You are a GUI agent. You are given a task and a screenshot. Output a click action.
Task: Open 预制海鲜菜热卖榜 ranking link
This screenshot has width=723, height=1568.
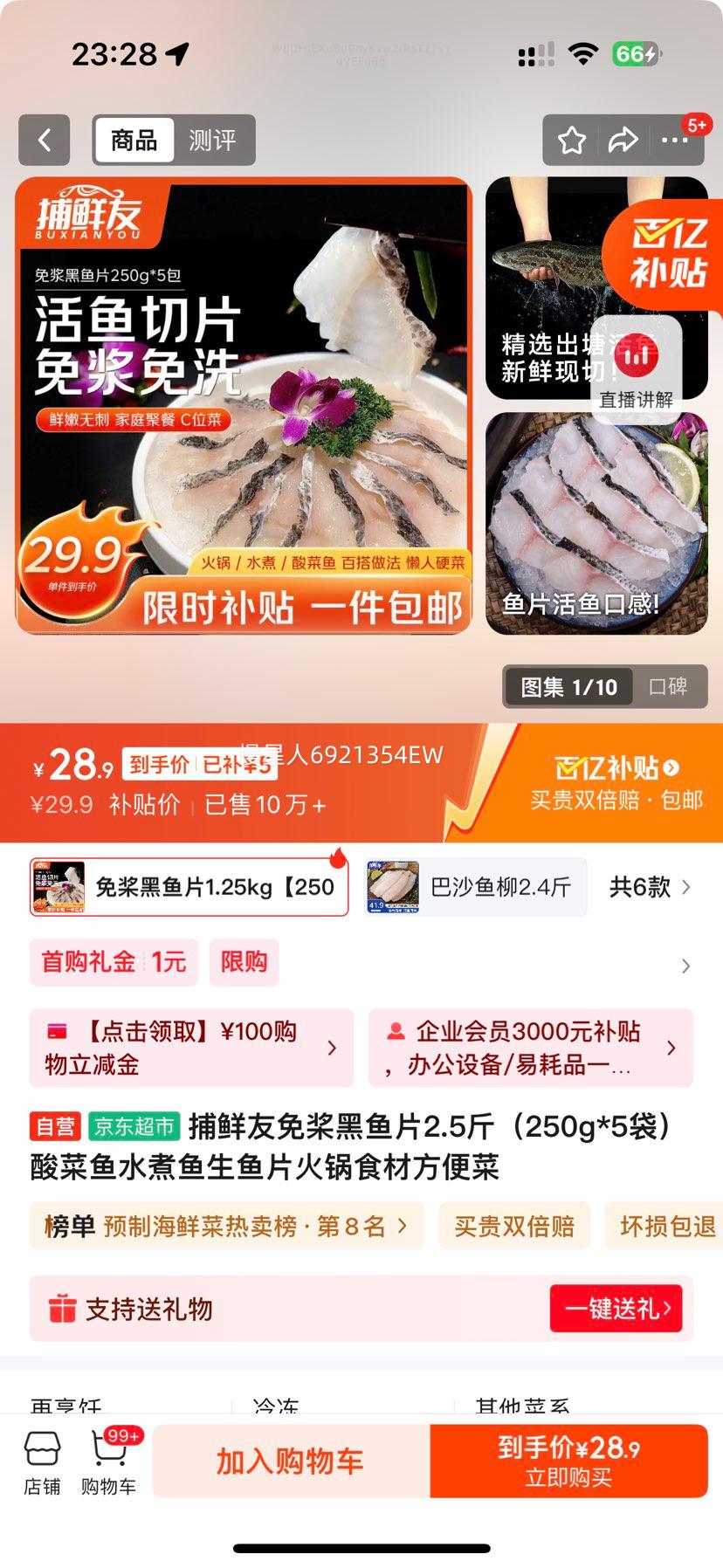227,1226
